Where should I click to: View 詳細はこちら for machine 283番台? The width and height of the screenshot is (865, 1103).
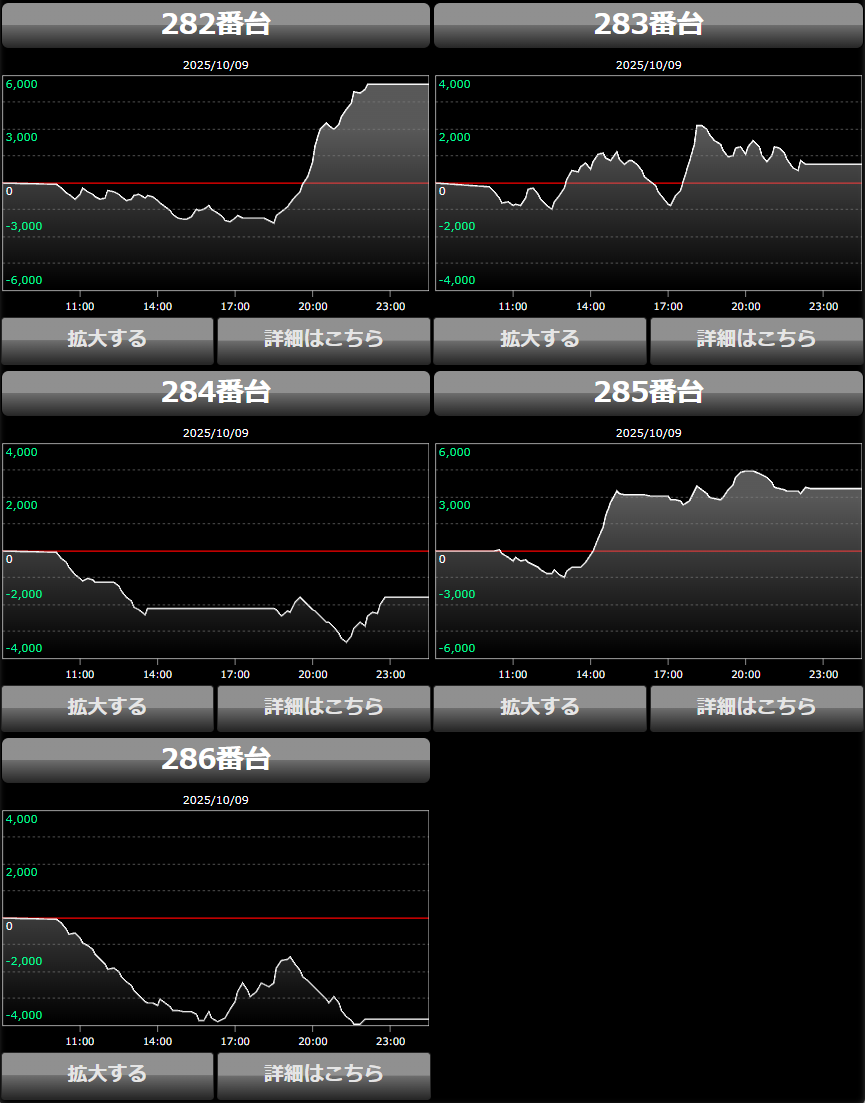756,340
